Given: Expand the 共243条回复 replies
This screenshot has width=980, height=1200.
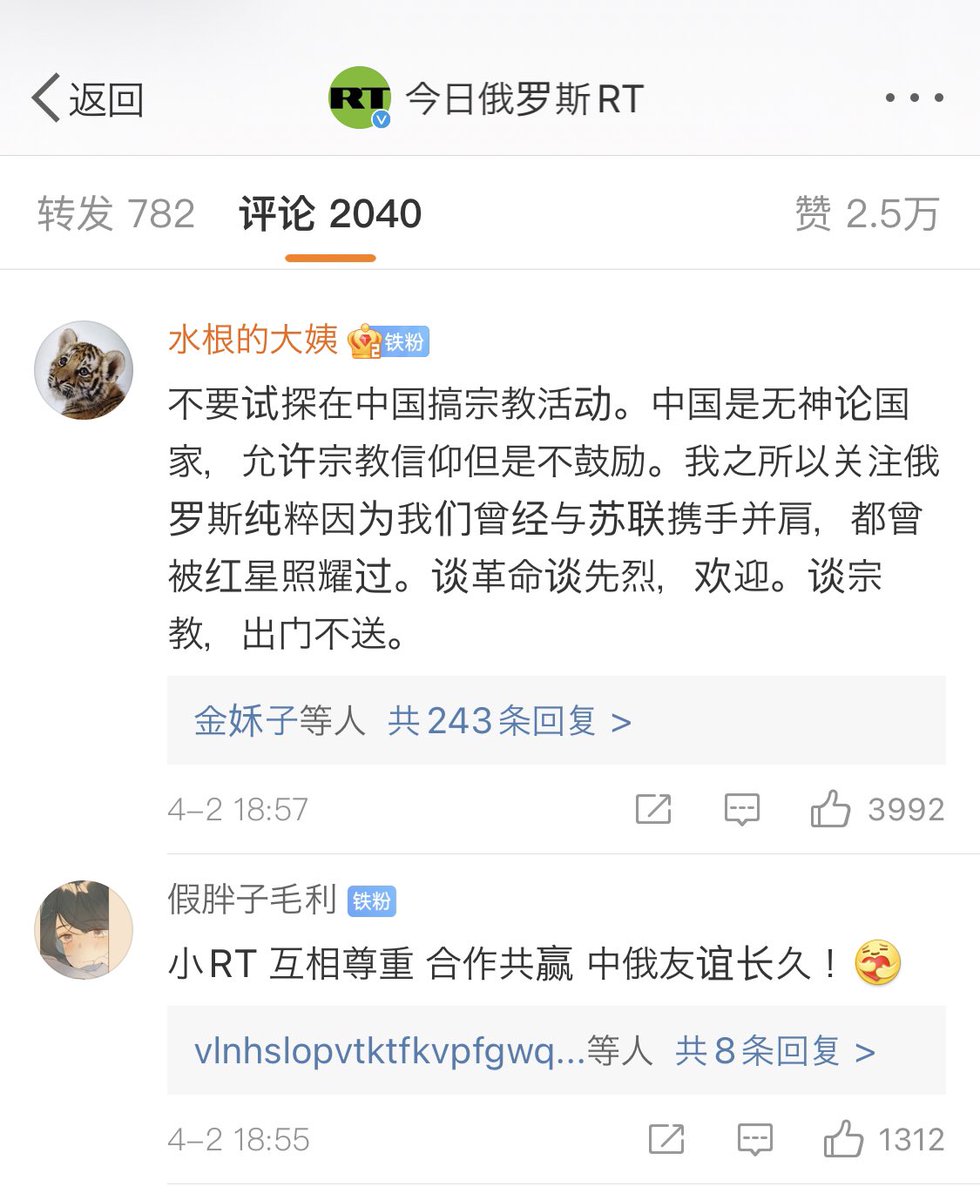Looking at the screenshot, I should click(510, 721).
